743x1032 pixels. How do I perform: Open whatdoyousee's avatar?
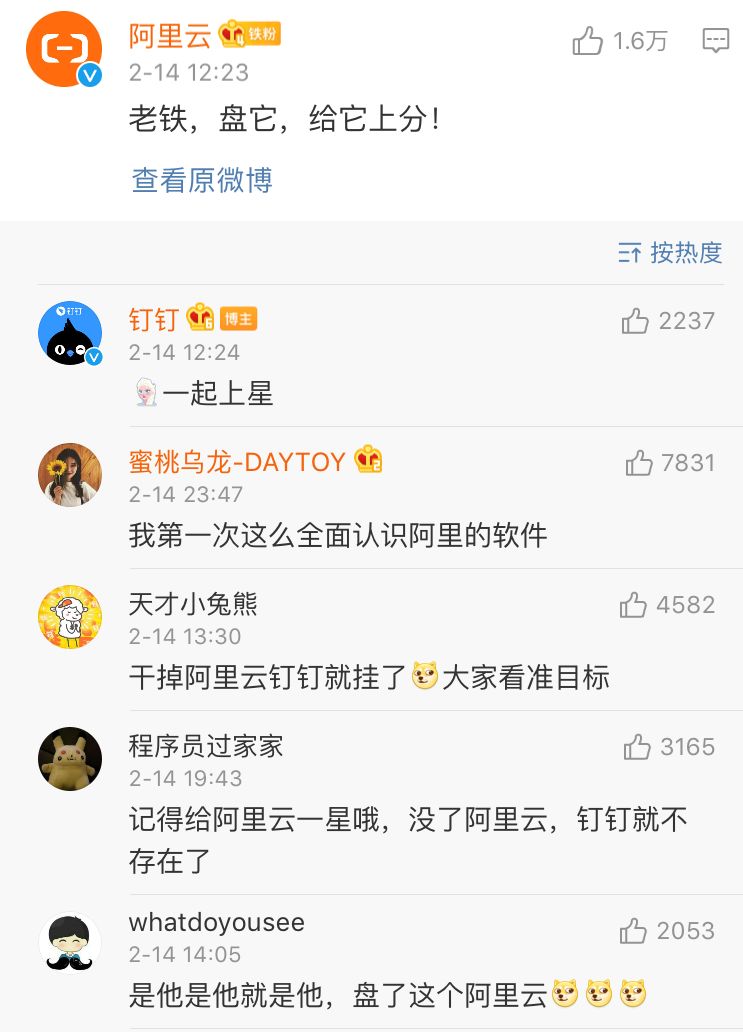(69, 943)
